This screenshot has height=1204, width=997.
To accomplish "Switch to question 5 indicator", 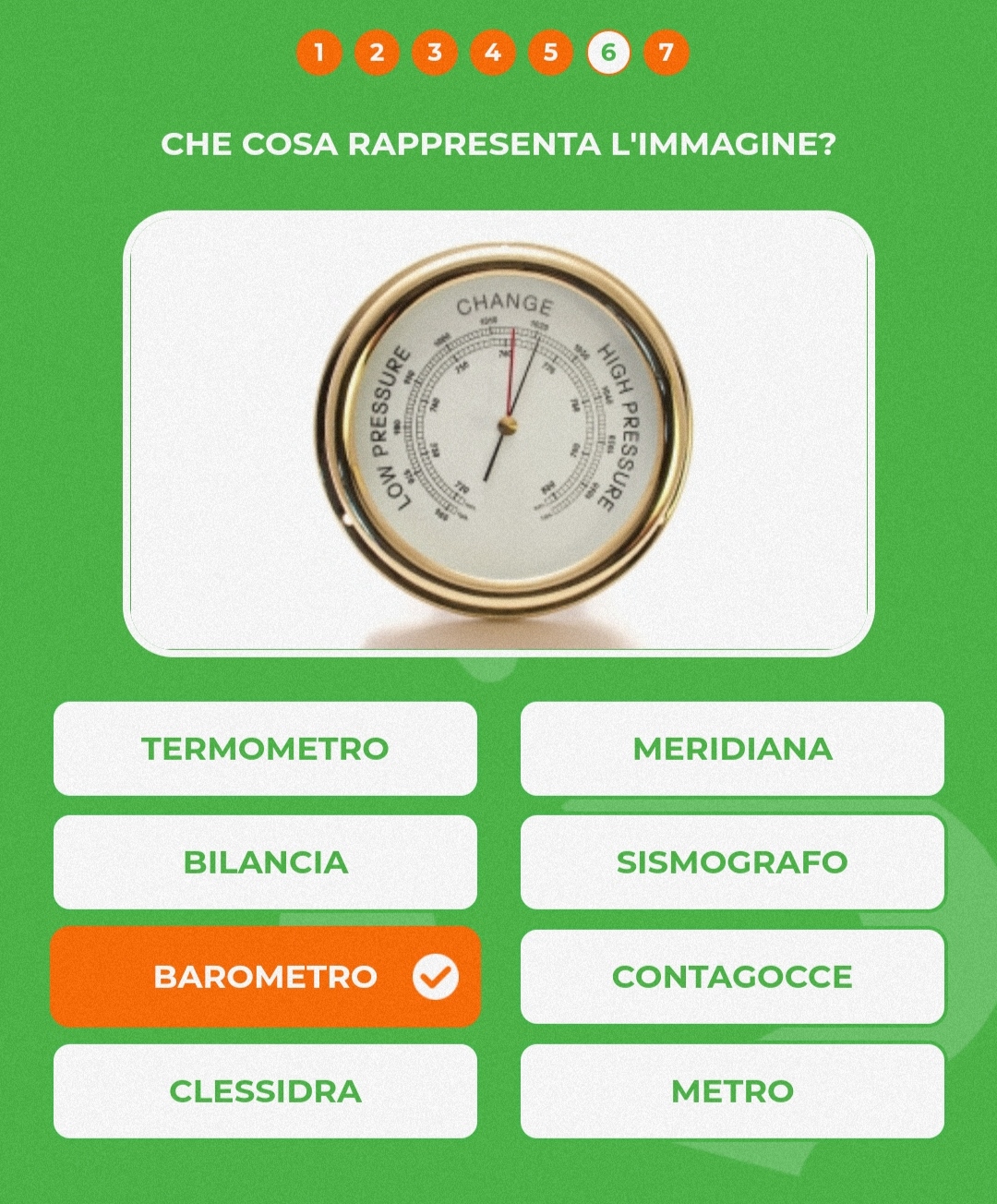I will click(550, 53).
